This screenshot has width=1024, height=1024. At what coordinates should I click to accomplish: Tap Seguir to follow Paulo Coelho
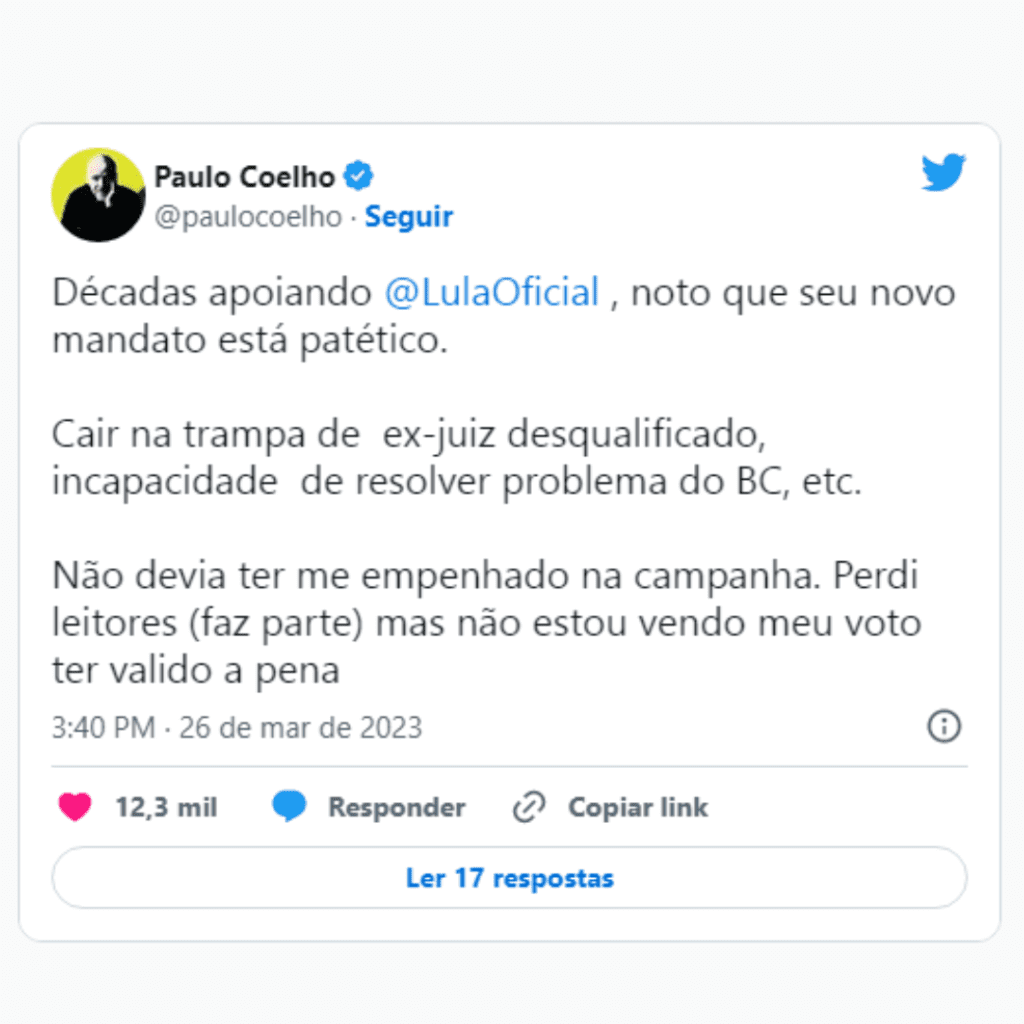coord(408,217)
